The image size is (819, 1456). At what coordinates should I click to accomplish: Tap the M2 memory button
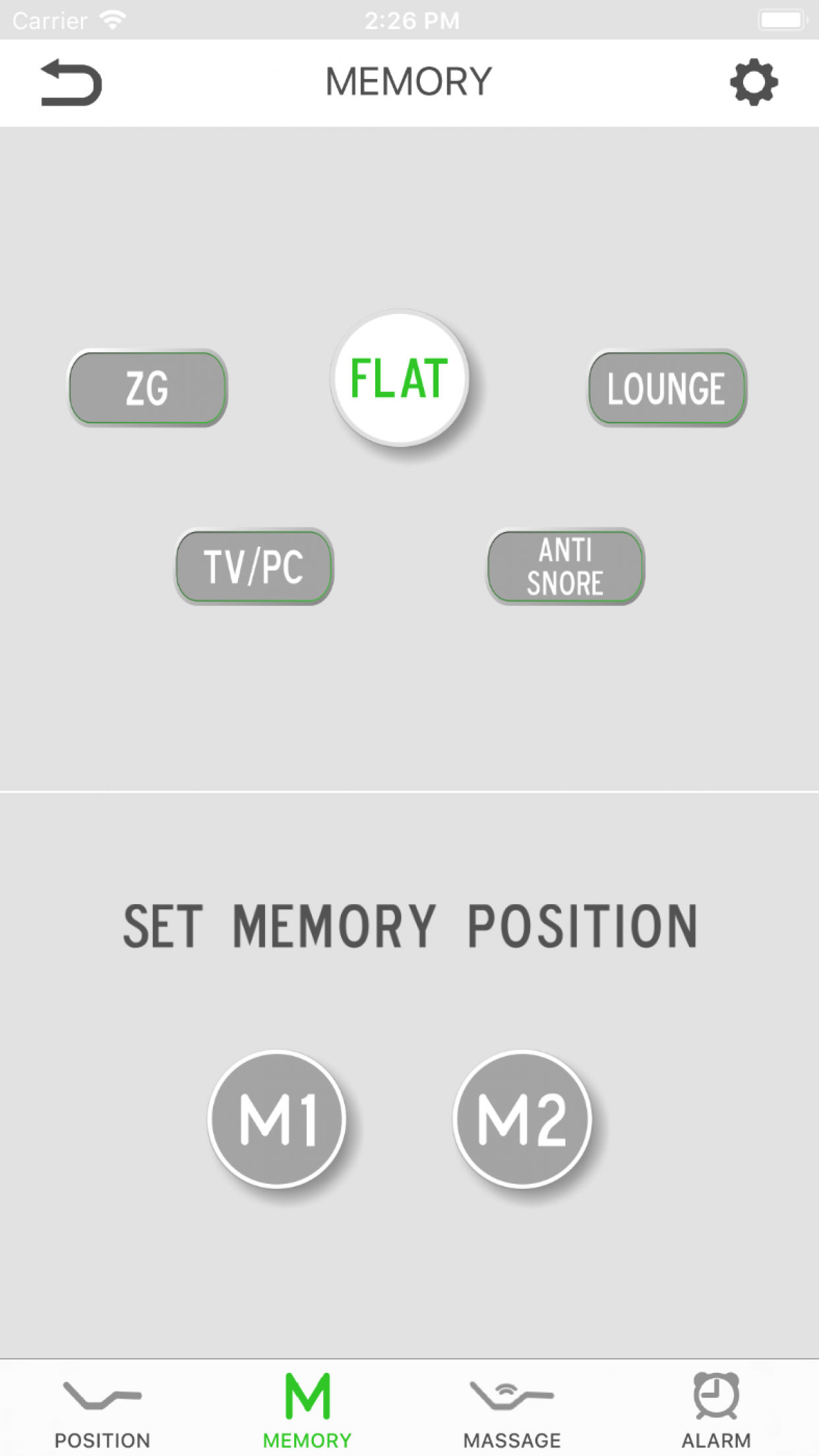[522, 1119]
